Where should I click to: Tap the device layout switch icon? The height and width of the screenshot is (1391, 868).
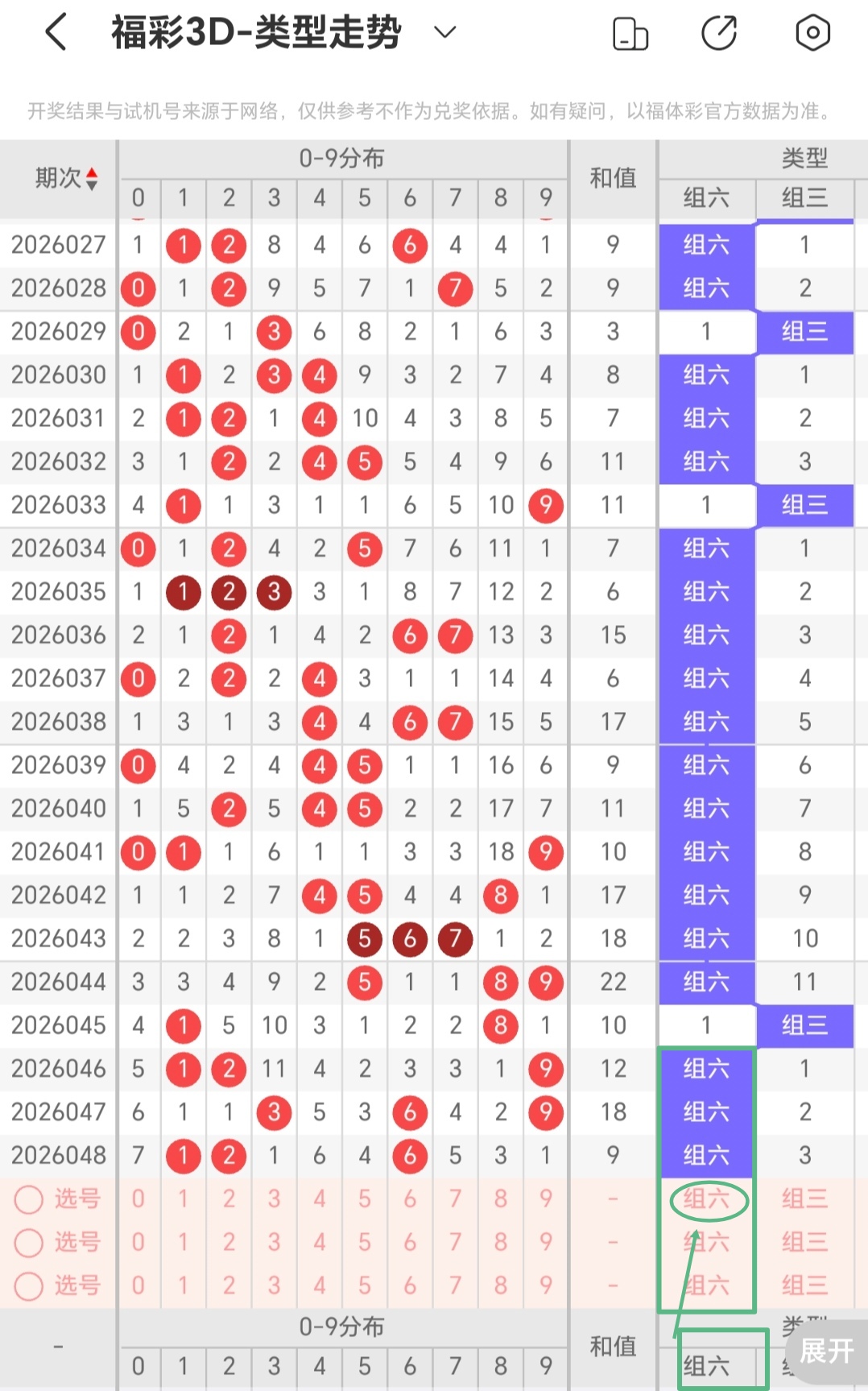click(x=630, y=34)
